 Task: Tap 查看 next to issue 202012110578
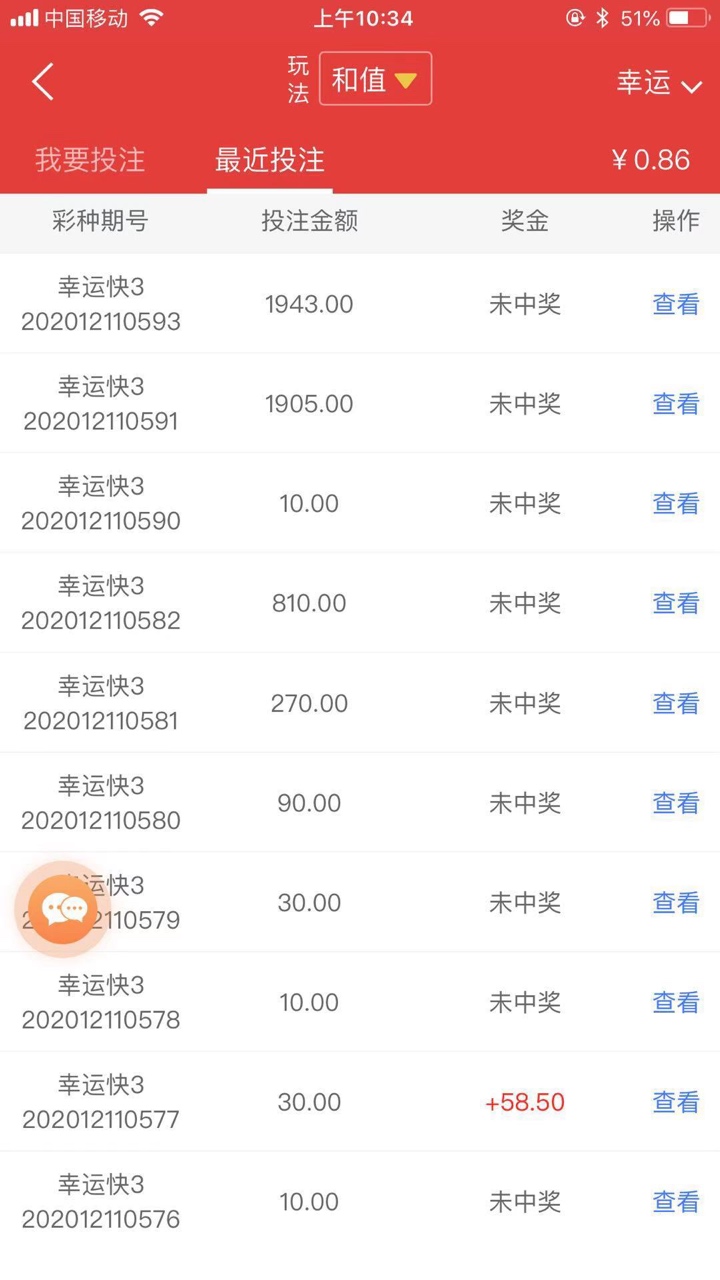676,1002
